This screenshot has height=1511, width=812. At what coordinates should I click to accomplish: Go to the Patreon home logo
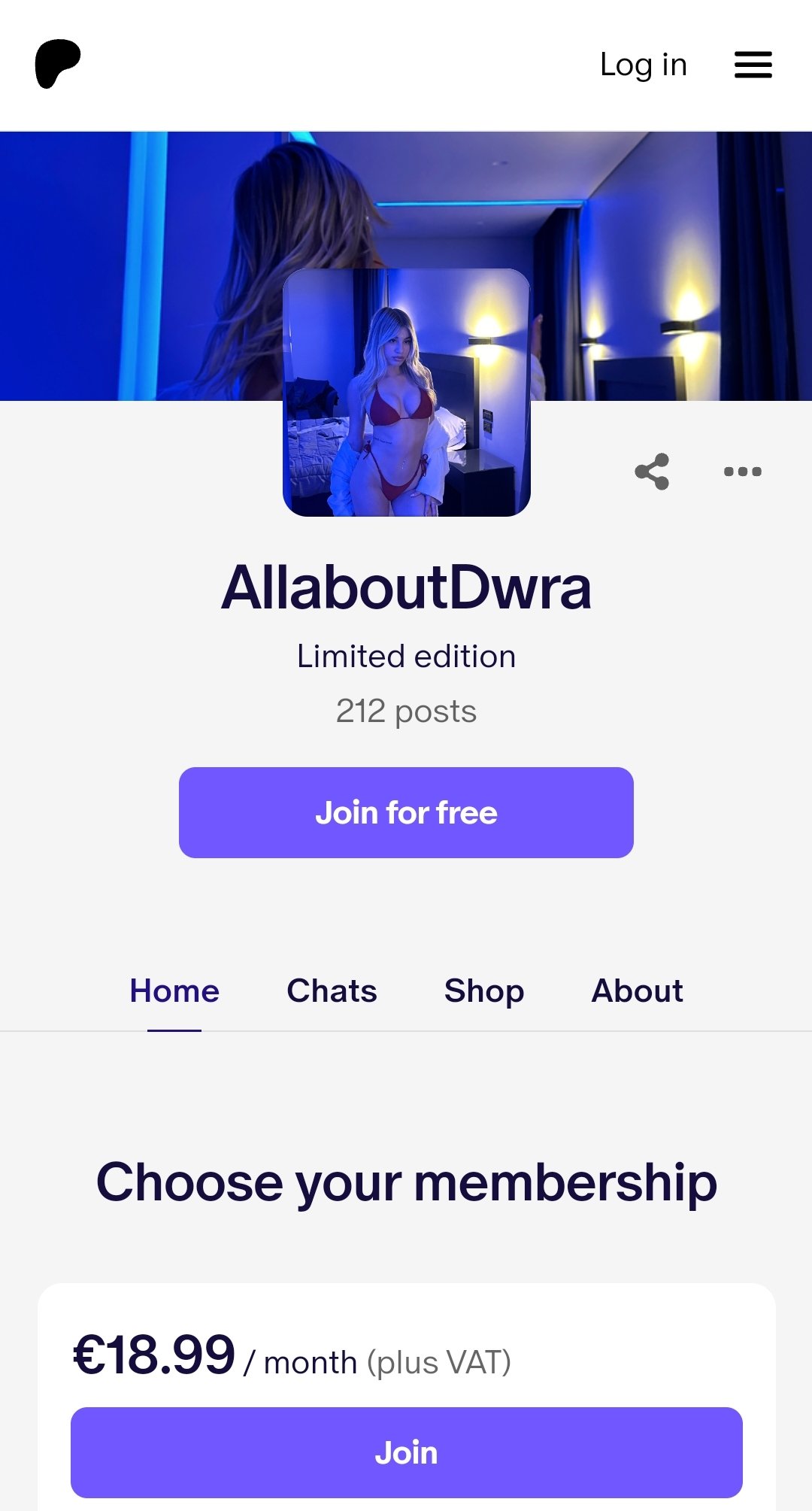pyautogui.click(x=58, y=64)
